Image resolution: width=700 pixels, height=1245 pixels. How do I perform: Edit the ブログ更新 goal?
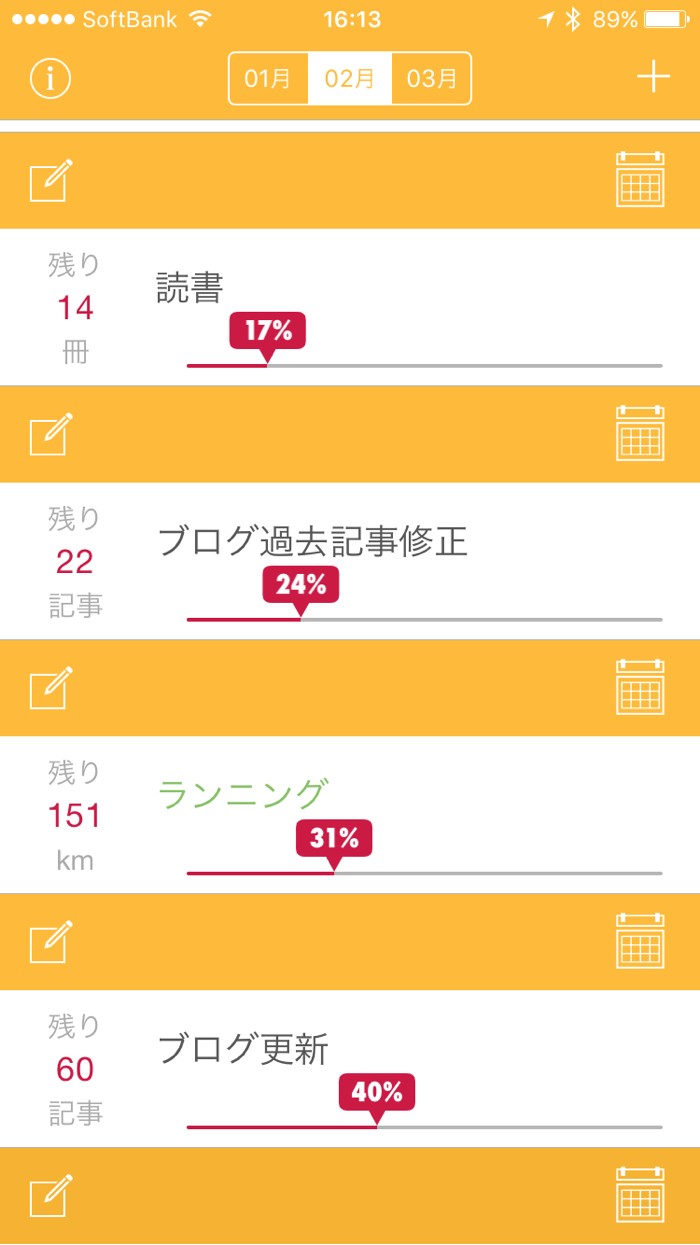51,942
